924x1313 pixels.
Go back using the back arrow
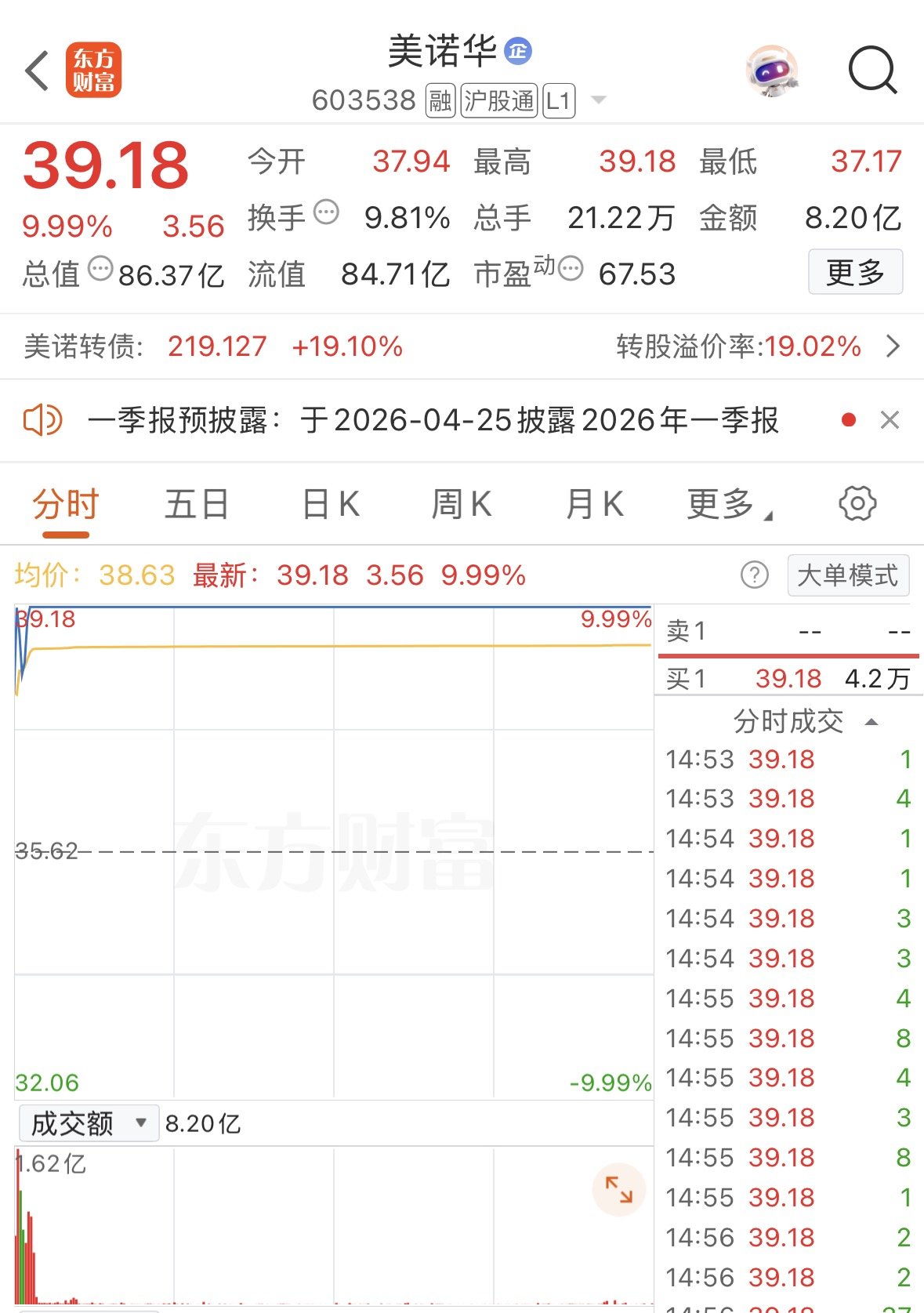click(37, 71)
